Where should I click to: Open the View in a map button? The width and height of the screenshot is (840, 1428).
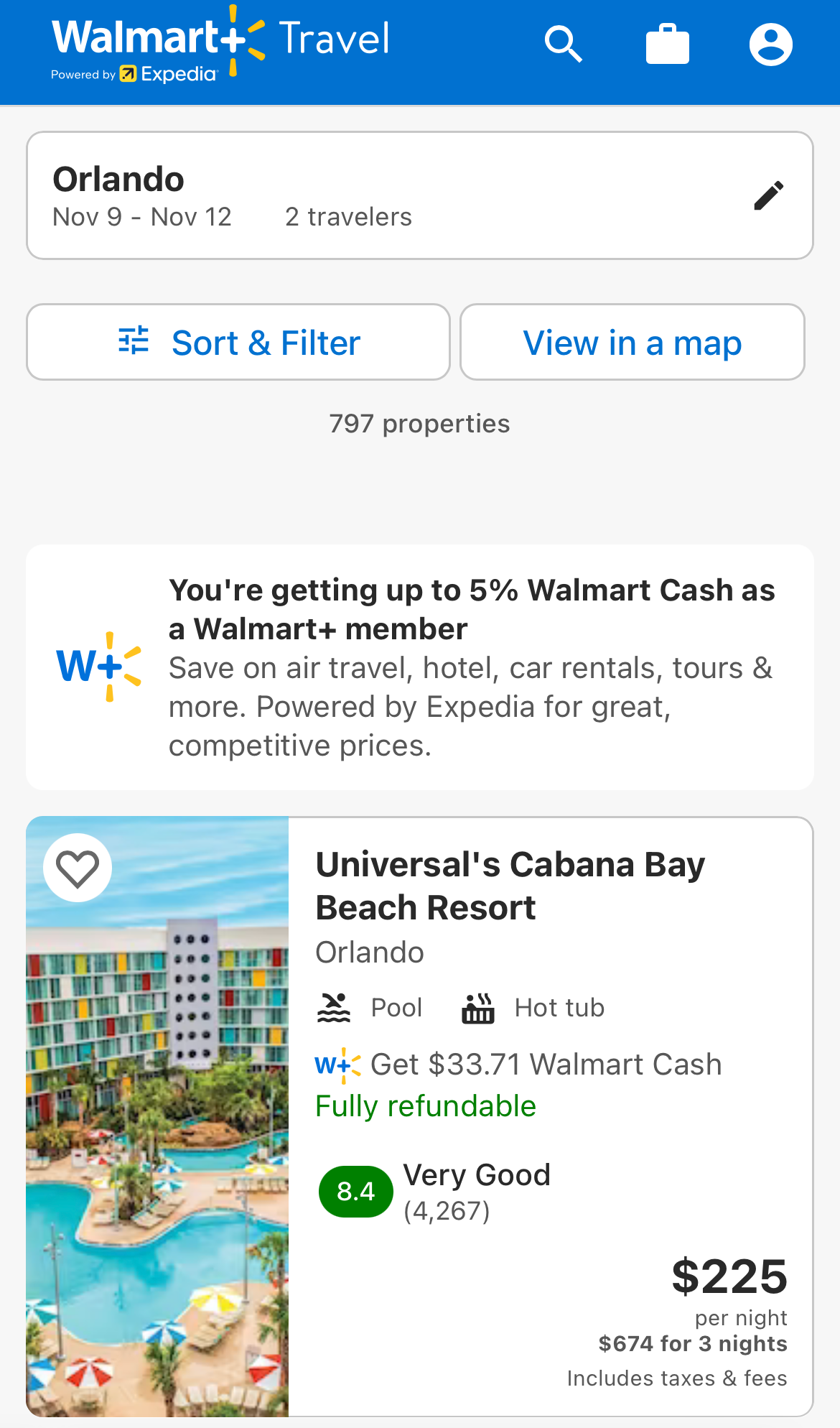pyautogui.click(x=632, y=341)
